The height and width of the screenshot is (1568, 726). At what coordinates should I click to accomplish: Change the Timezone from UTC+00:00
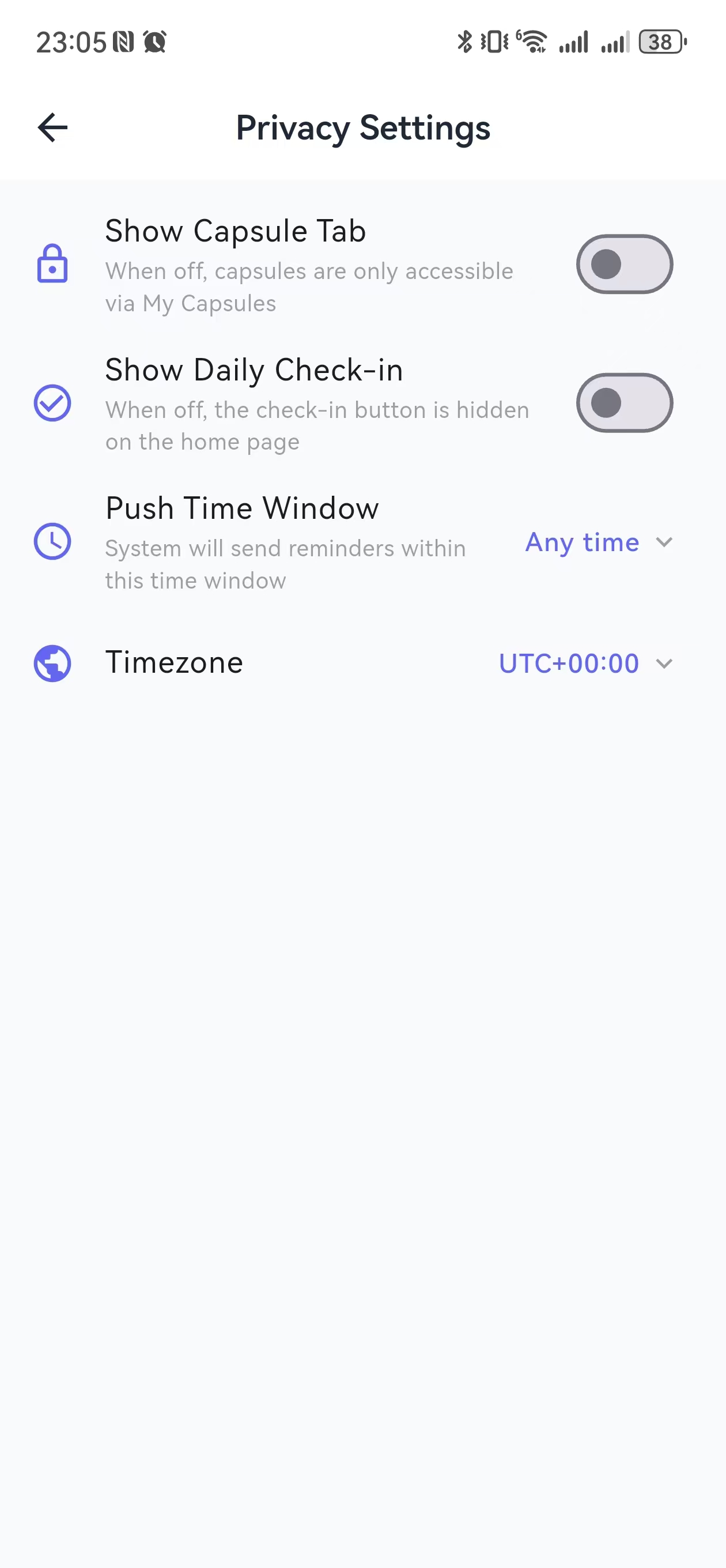click(585, 663)
